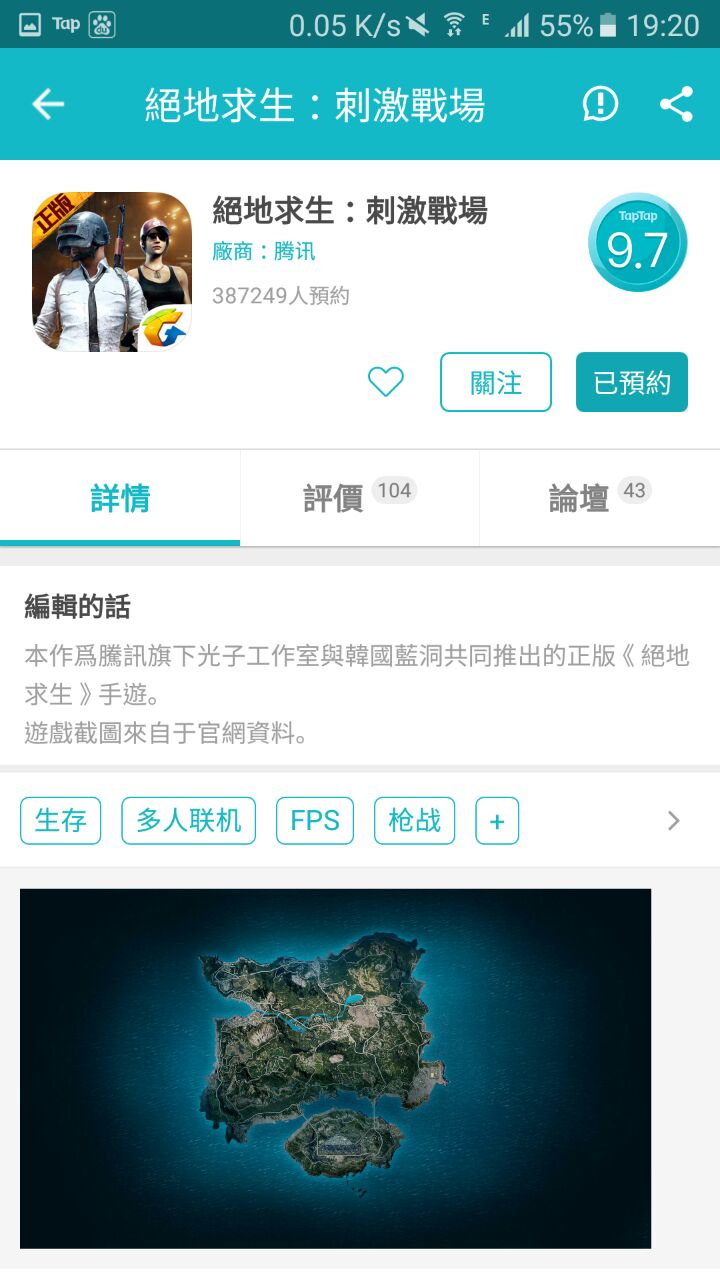Go back using the top arrow
This screenshot has height=1280, width=720.
click(48, 104)
